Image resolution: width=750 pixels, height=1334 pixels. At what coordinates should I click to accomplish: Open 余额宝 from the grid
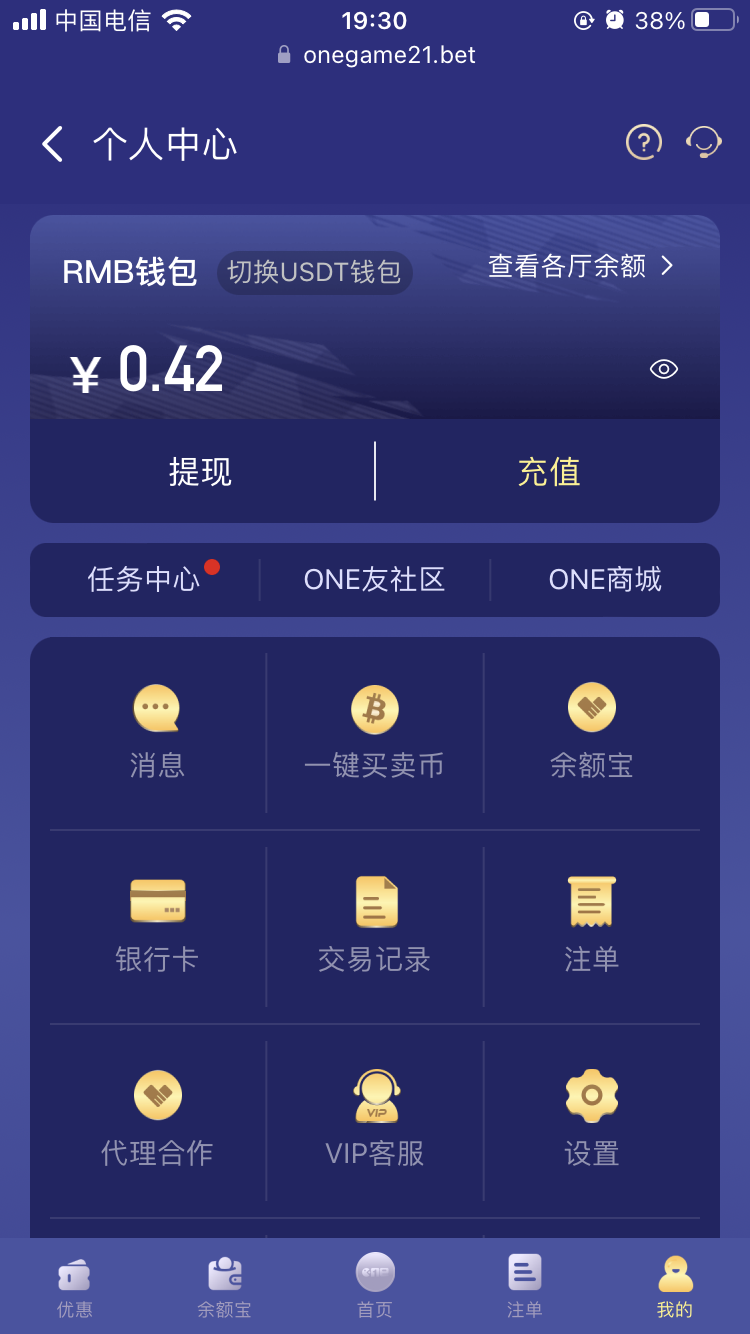point(592,728)
